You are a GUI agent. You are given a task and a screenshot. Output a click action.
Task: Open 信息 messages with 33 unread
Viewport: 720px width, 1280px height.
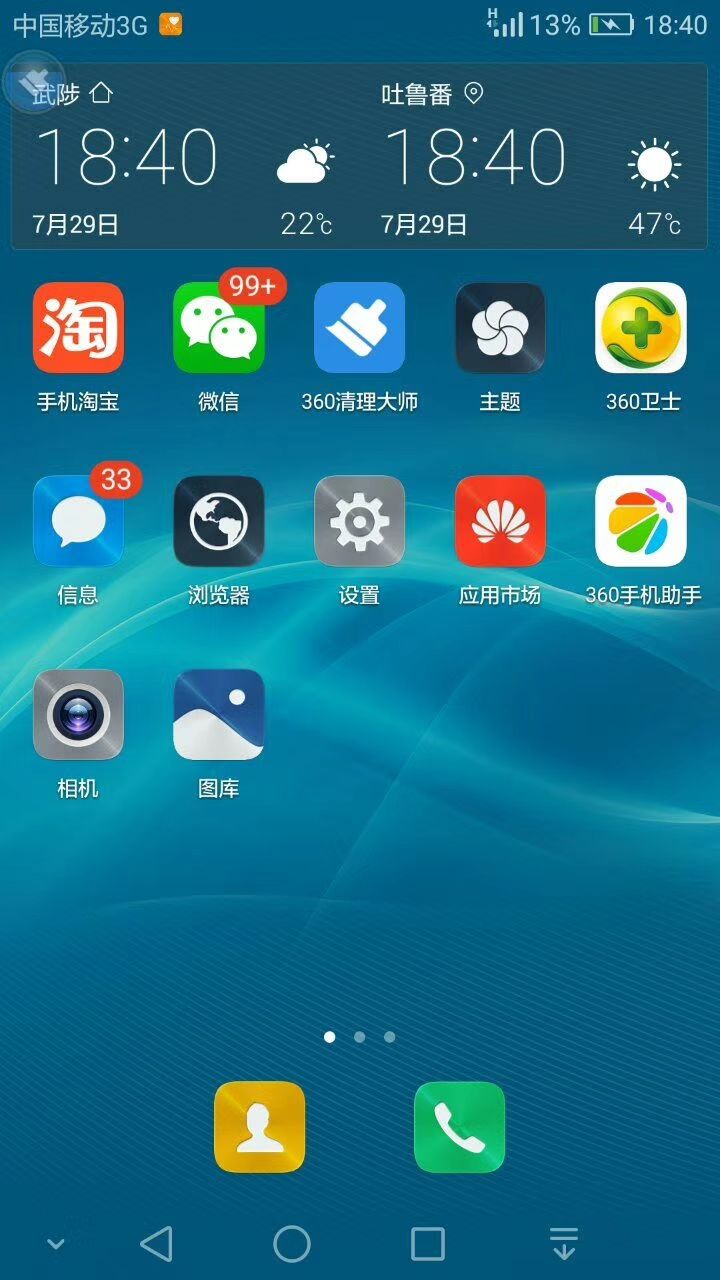coord(78,521)
